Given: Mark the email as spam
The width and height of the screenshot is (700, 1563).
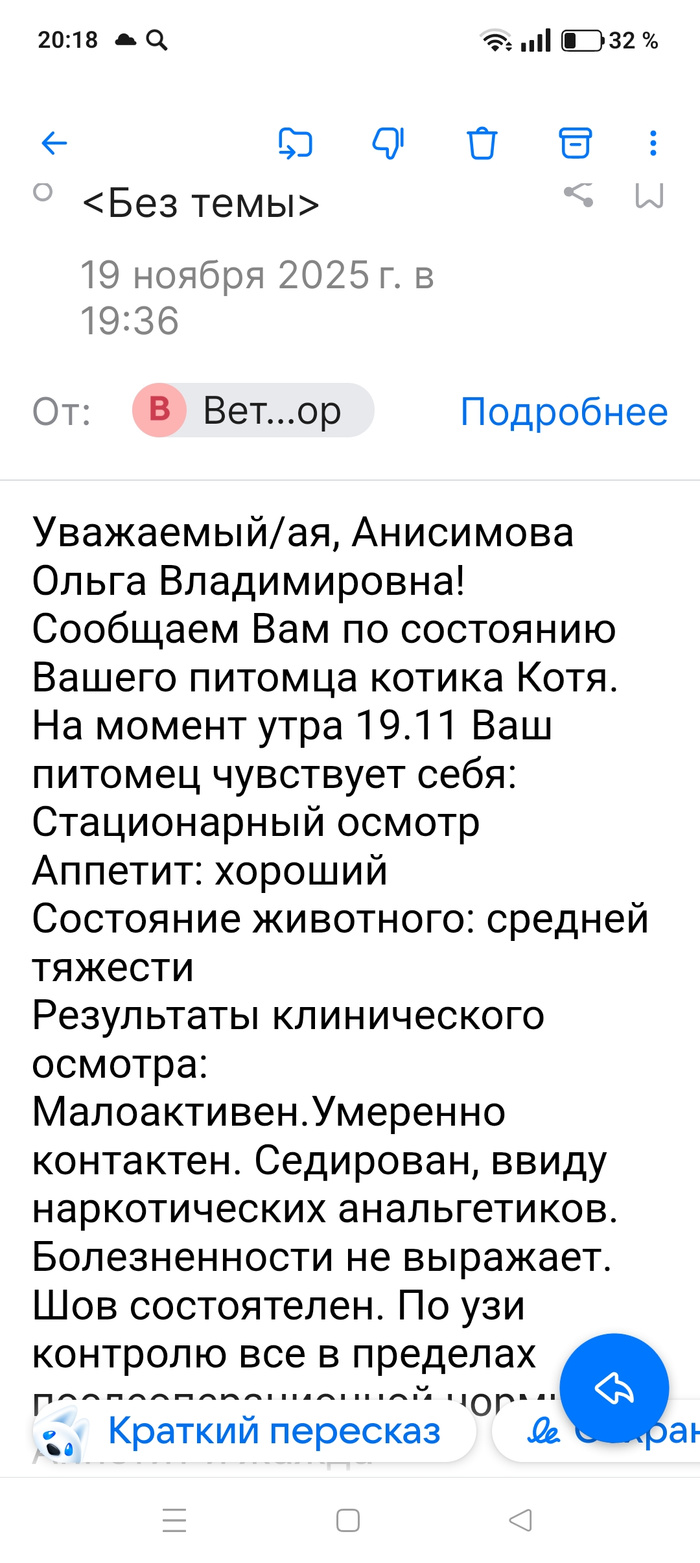Looking at the screenshot, I should click(x=388, y=144).
